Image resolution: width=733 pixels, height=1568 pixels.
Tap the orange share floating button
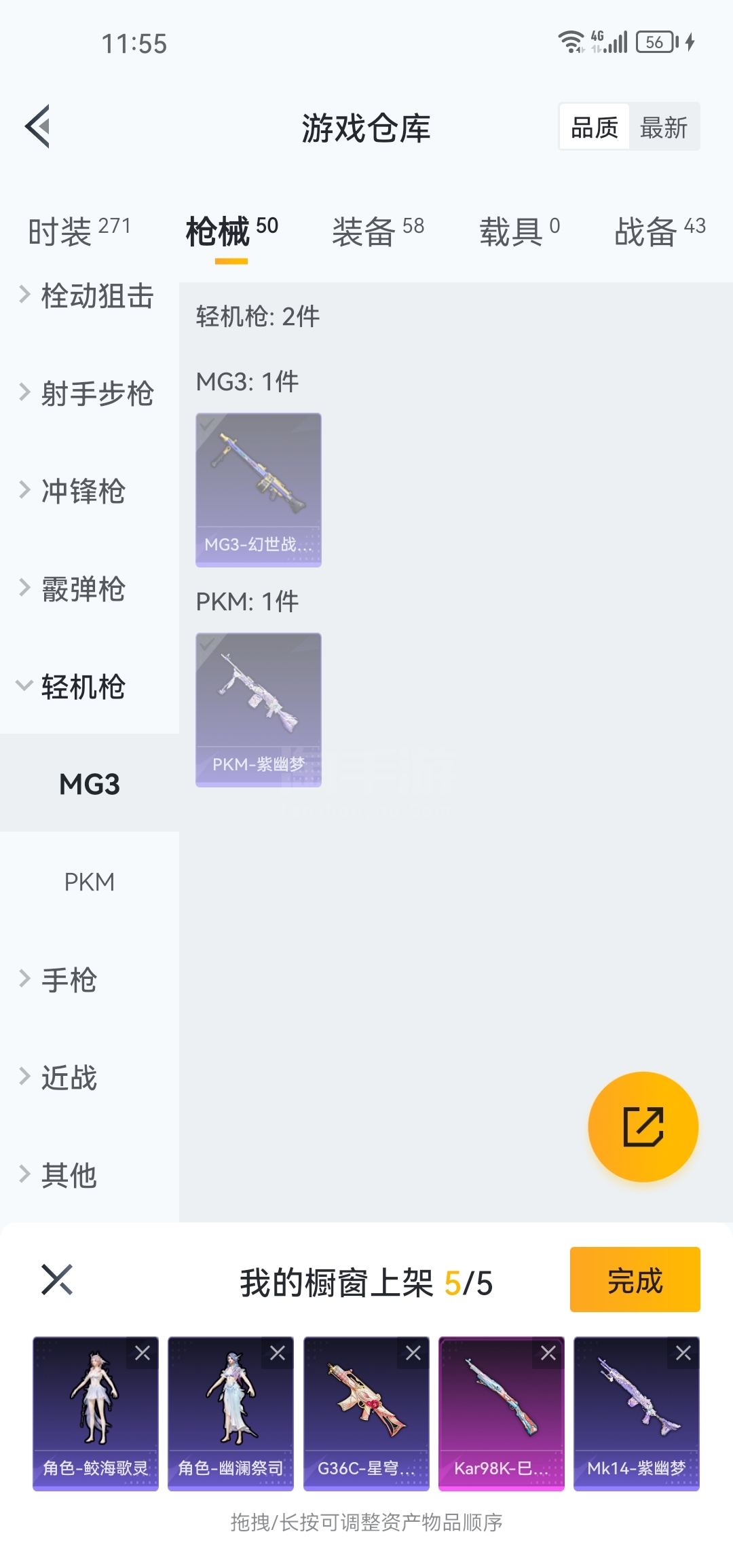643,1127
